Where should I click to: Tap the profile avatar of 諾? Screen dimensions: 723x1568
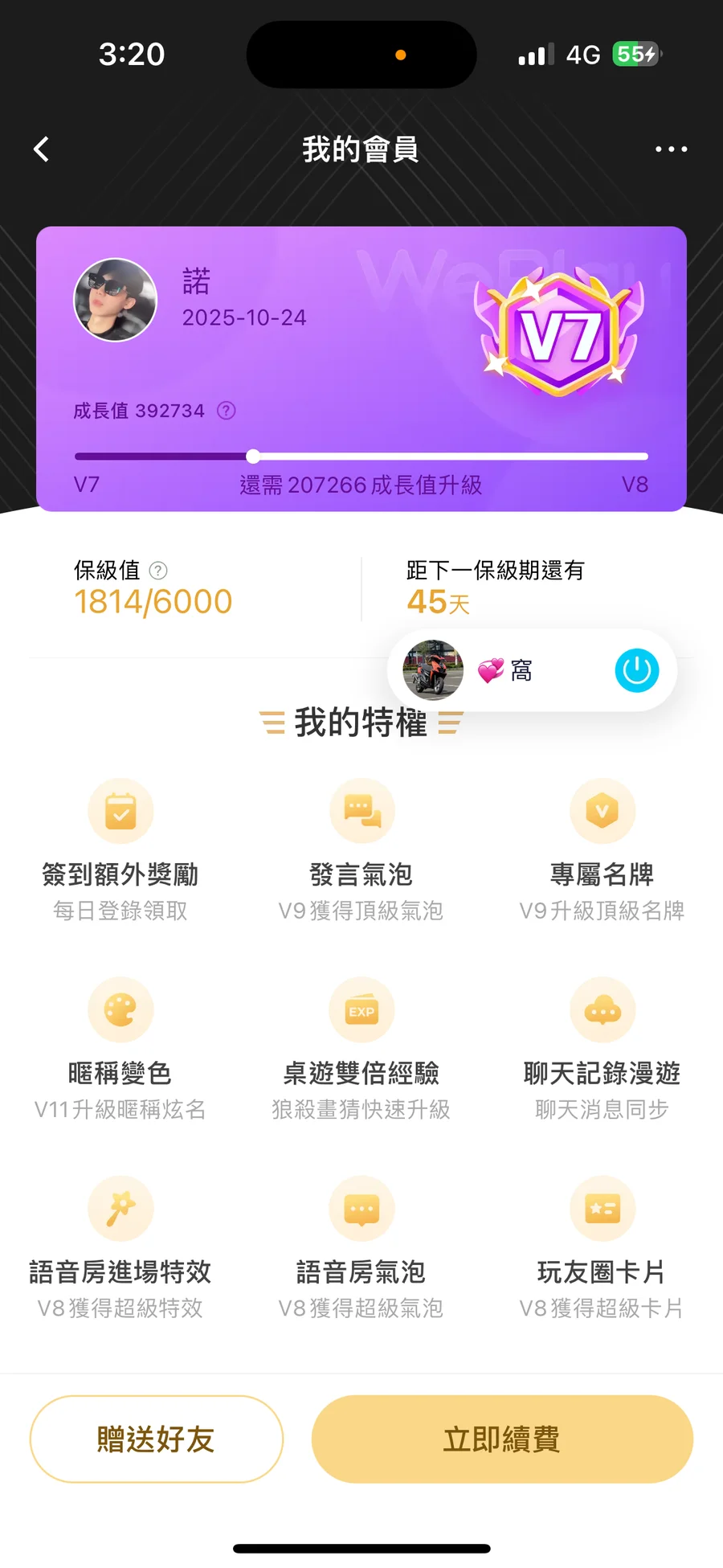pyautogui.click(x=115, y=300)
